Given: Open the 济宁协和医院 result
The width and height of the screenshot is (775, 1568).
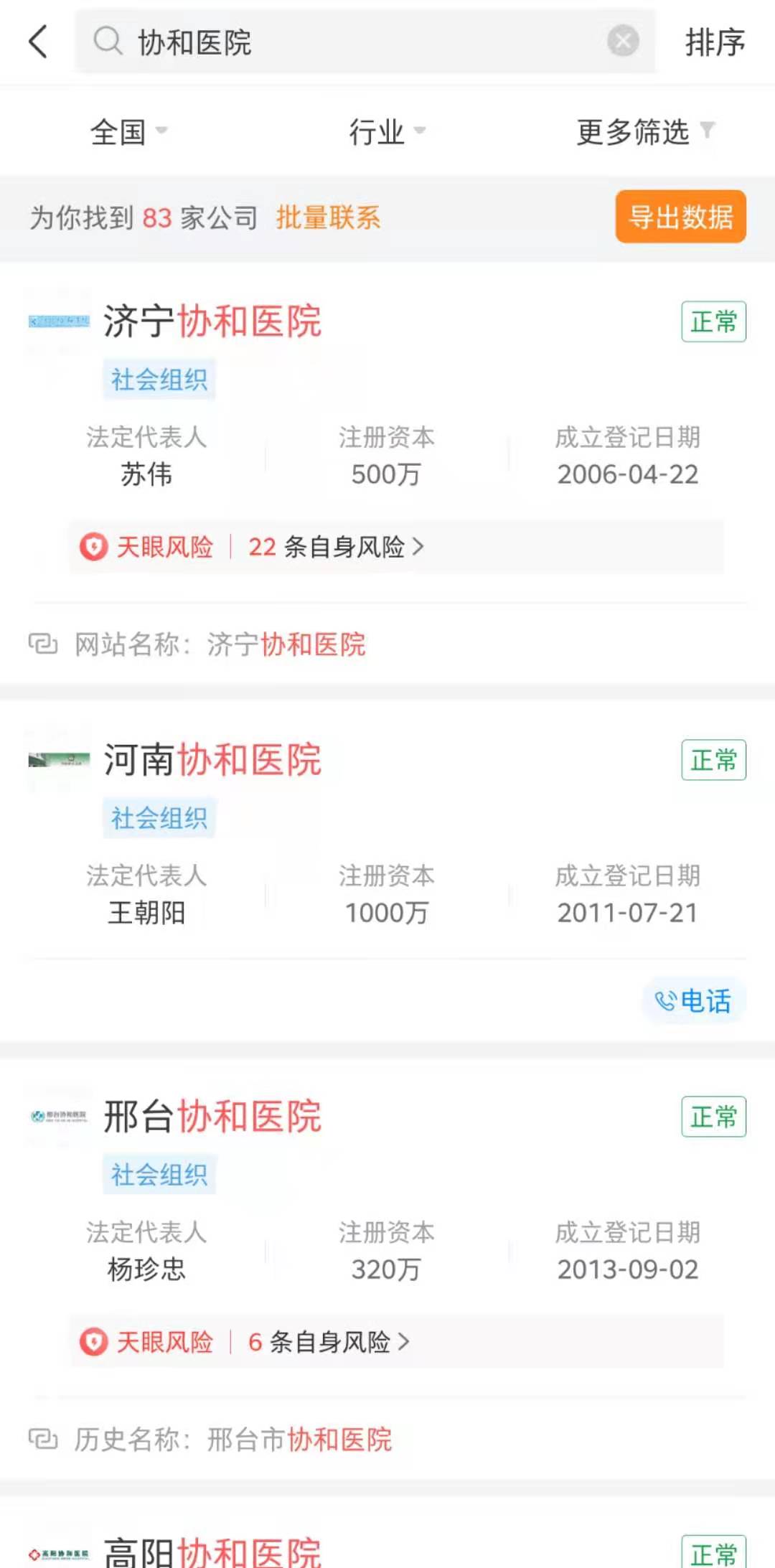Looking at the screenshot, I should (x=212, y=321).
